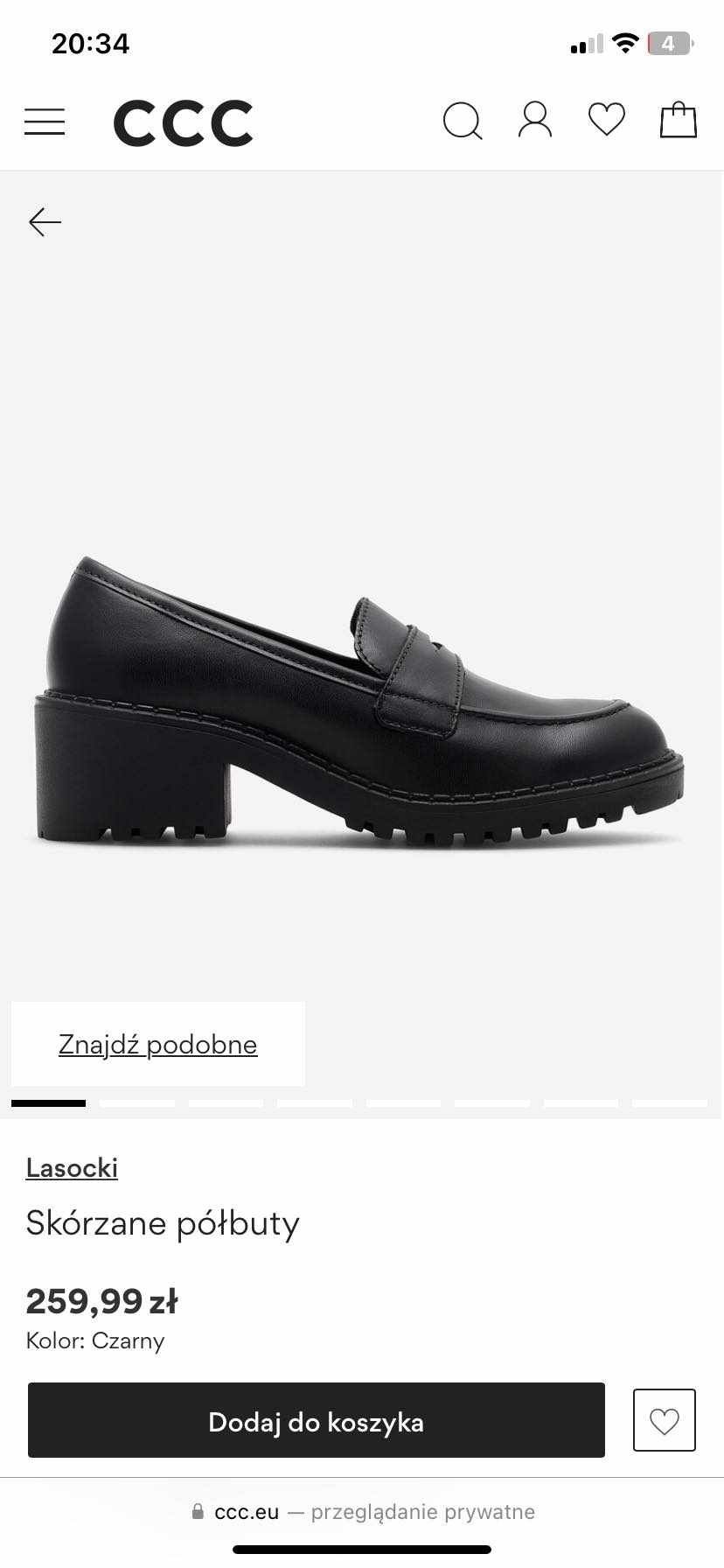The height and width of the screenshot is (1568, 724).
Task: Tap Znajdź podobne link
Action: [x=158, y=1044]
